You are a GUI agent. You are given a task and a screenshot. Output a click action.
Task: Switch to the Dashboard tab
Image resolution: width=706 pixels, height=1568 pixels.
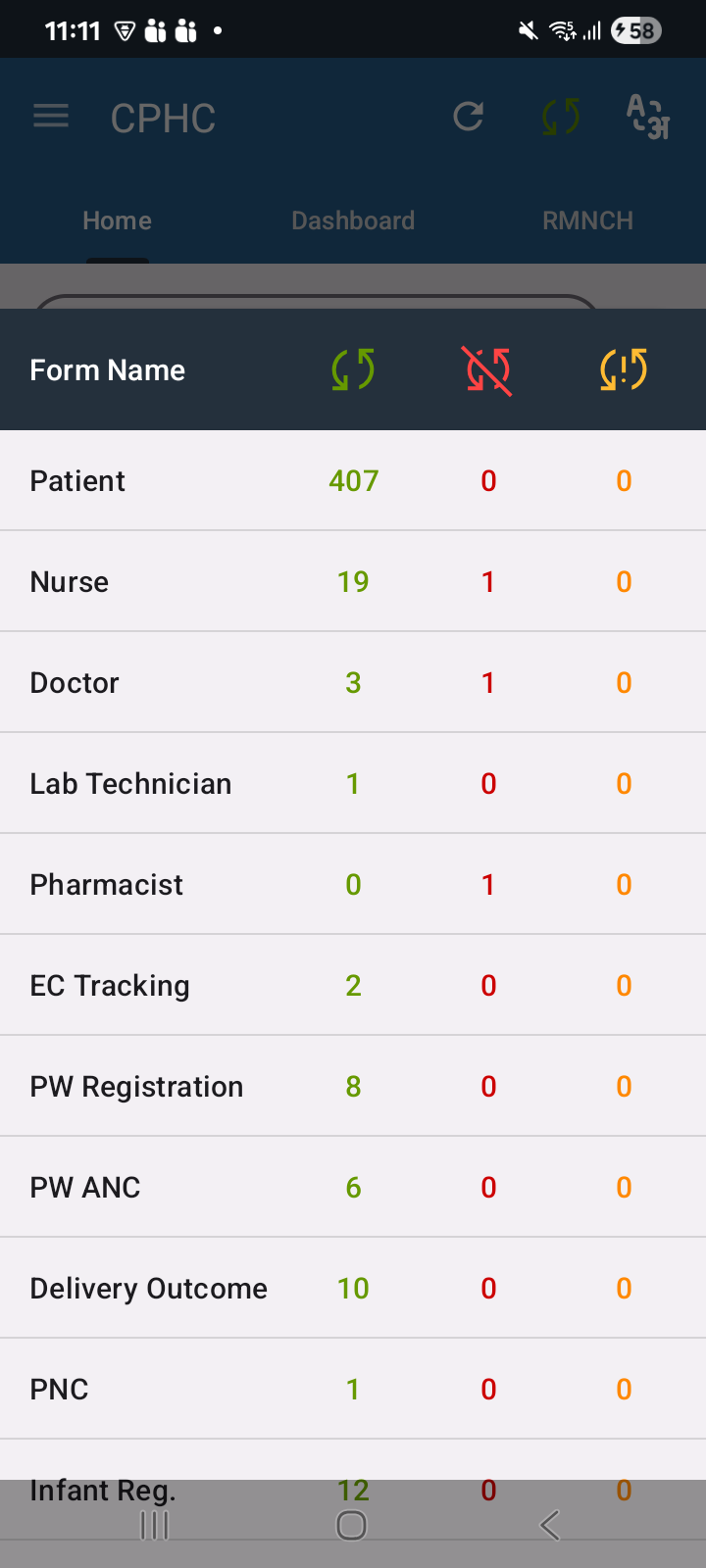tap(353, 220)
